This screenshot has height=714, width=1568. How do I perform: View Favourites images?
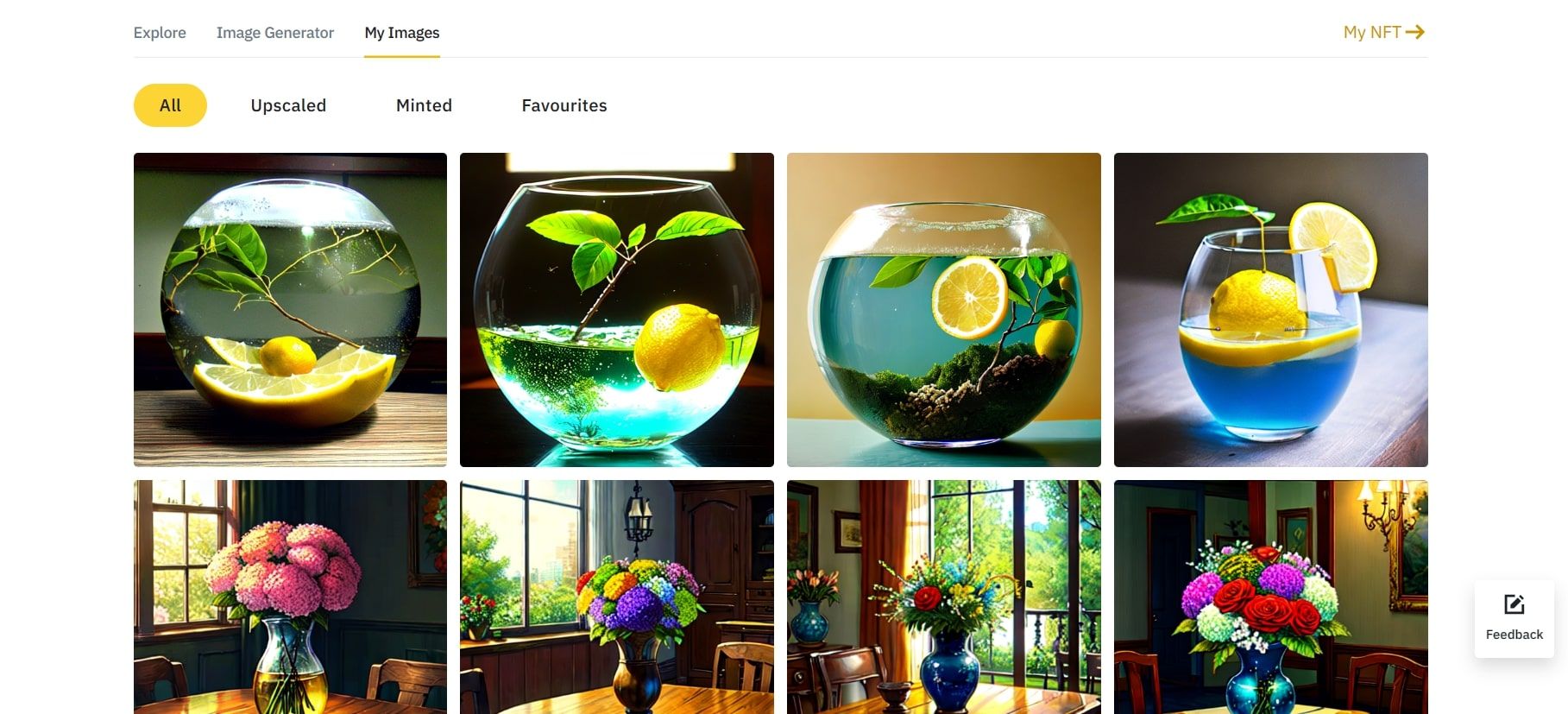click(x=564, y=105)
